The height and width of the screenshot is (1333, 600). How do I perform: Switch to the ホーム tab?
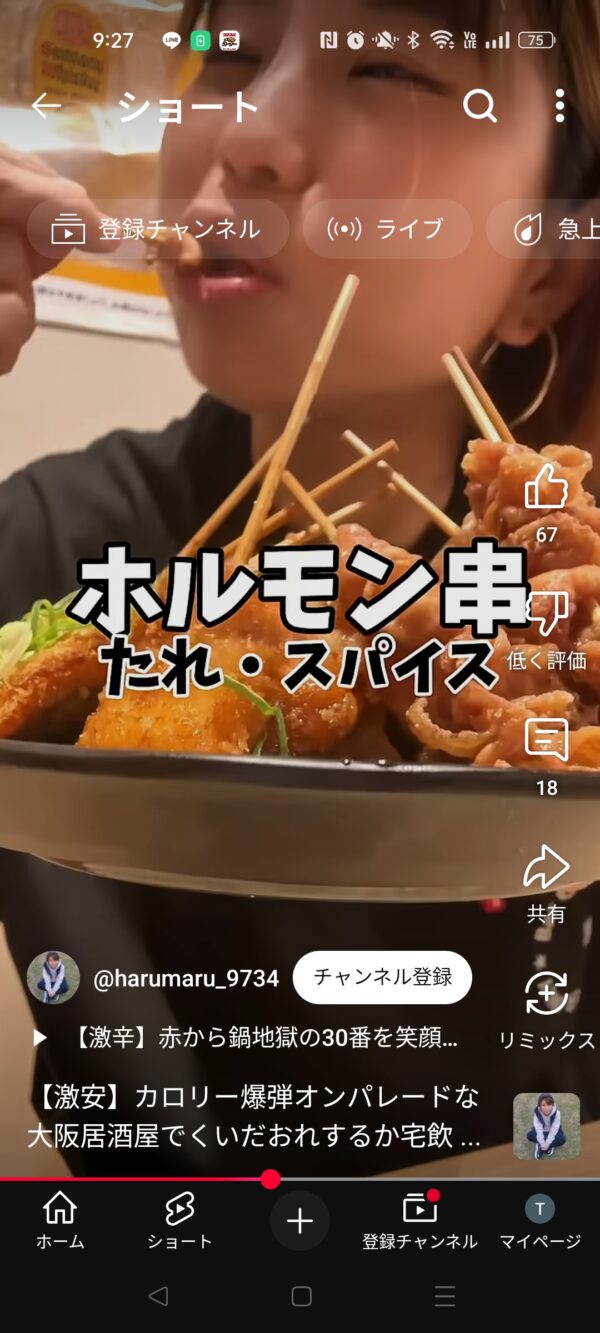[x=60, y=1220]
